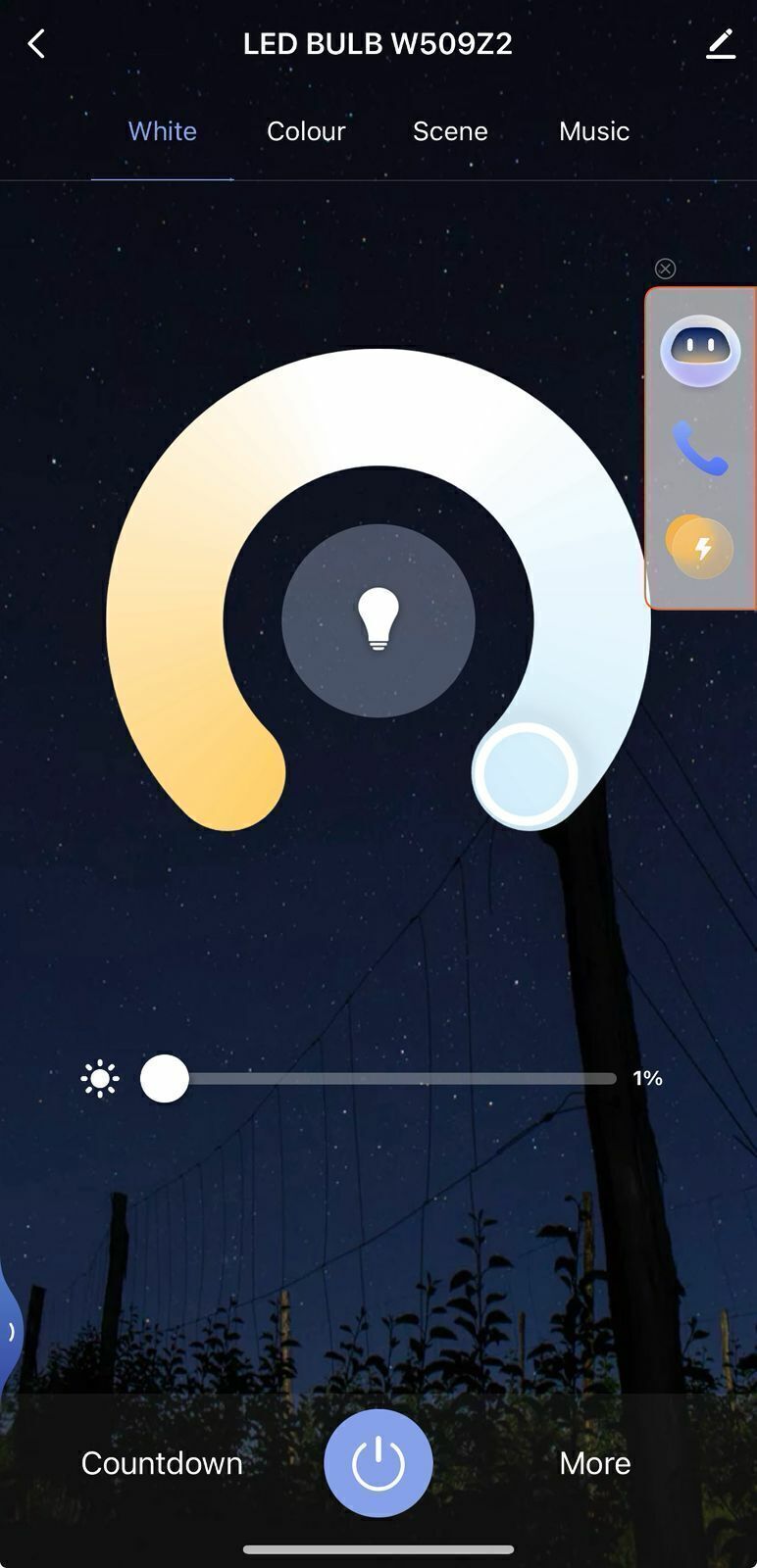
Task: Tap the bulb icon in ring center
Action: tap(378, 620)
